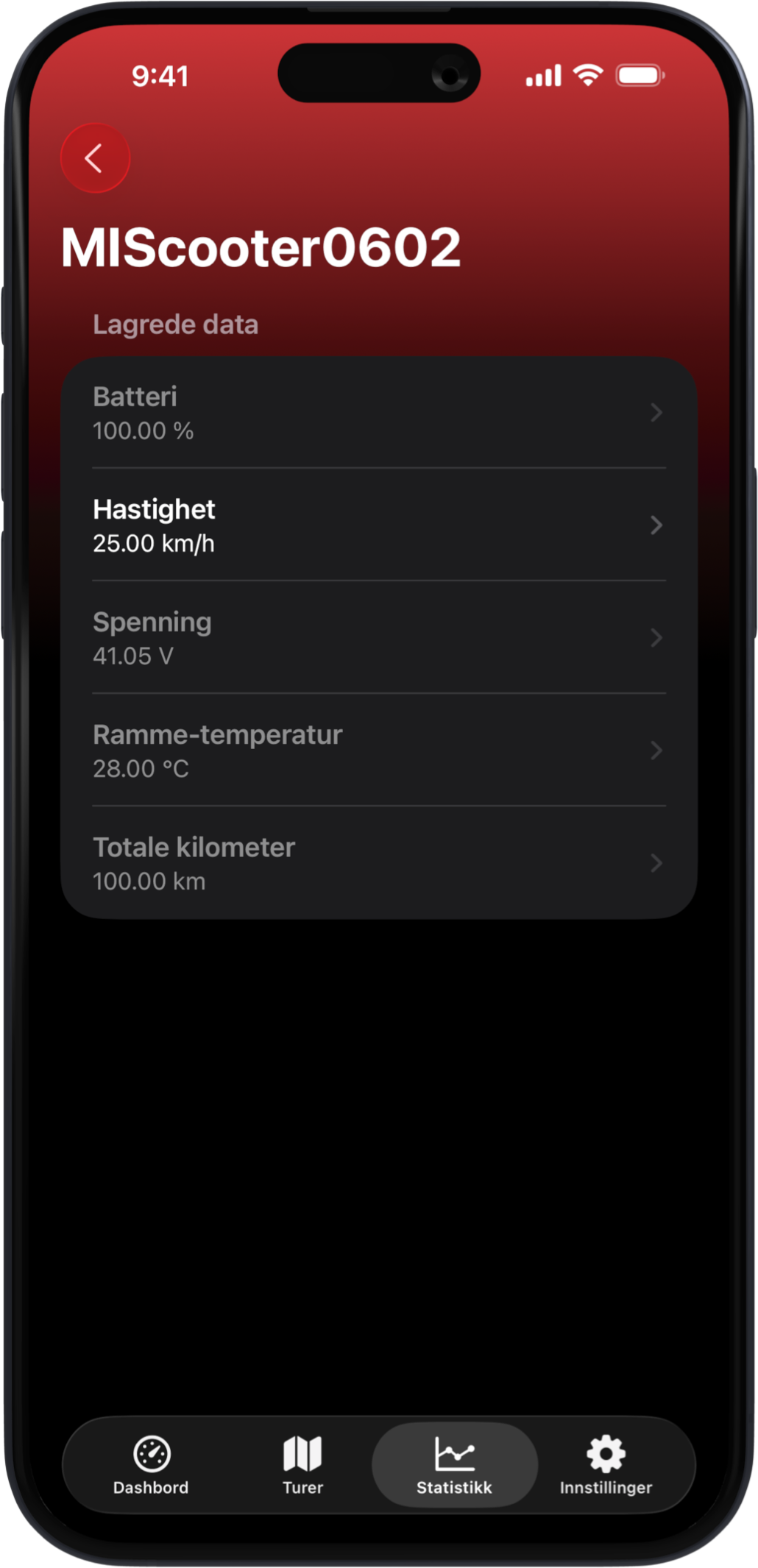This screenshot has height=1568, width=758.
Task: Show Totale kilometer details
Action: [x=378, y=863]
